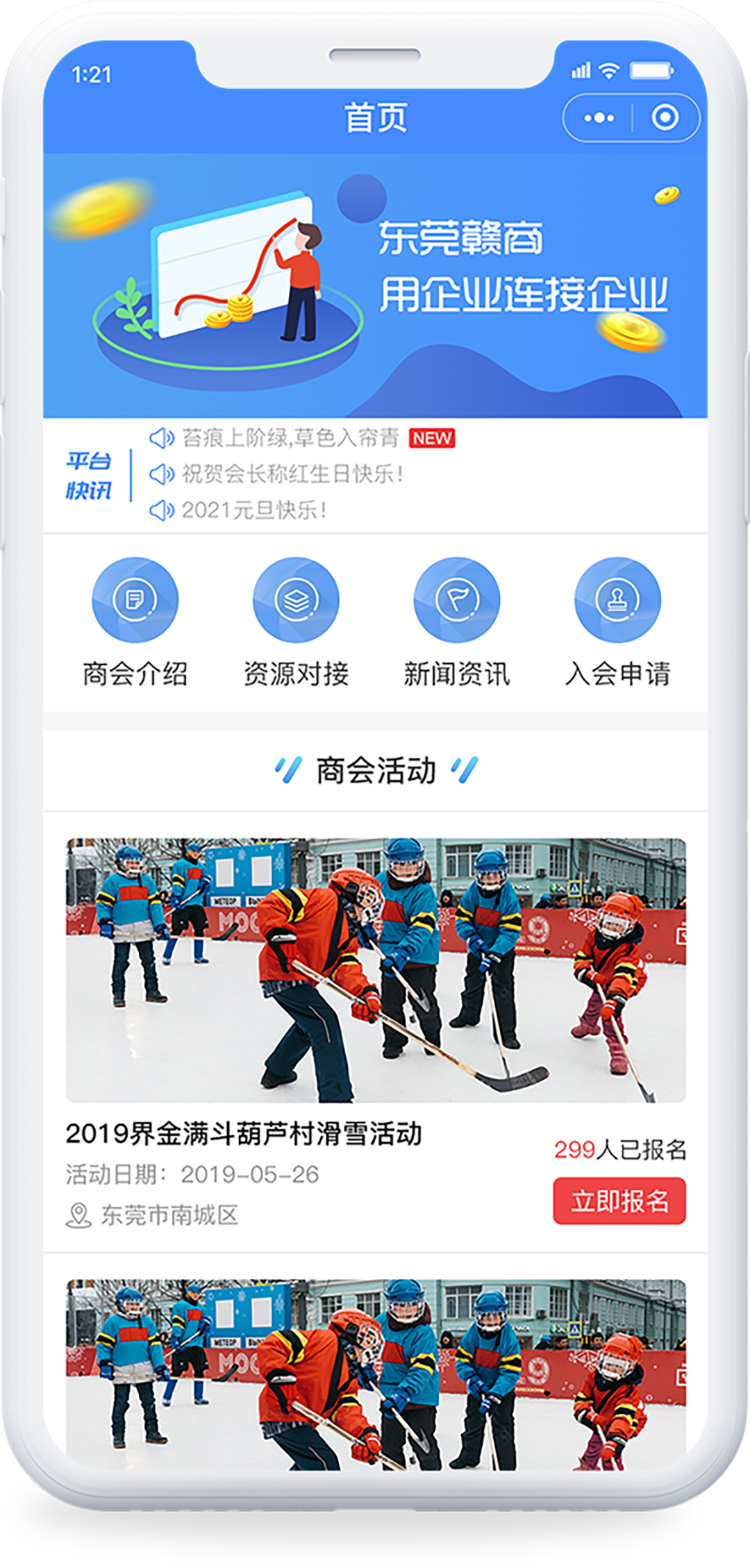Open news item 苔痕上阶绿,草色入帘青
The image size is (750, 1568).
pyautogui.click(x=290, y=438)
